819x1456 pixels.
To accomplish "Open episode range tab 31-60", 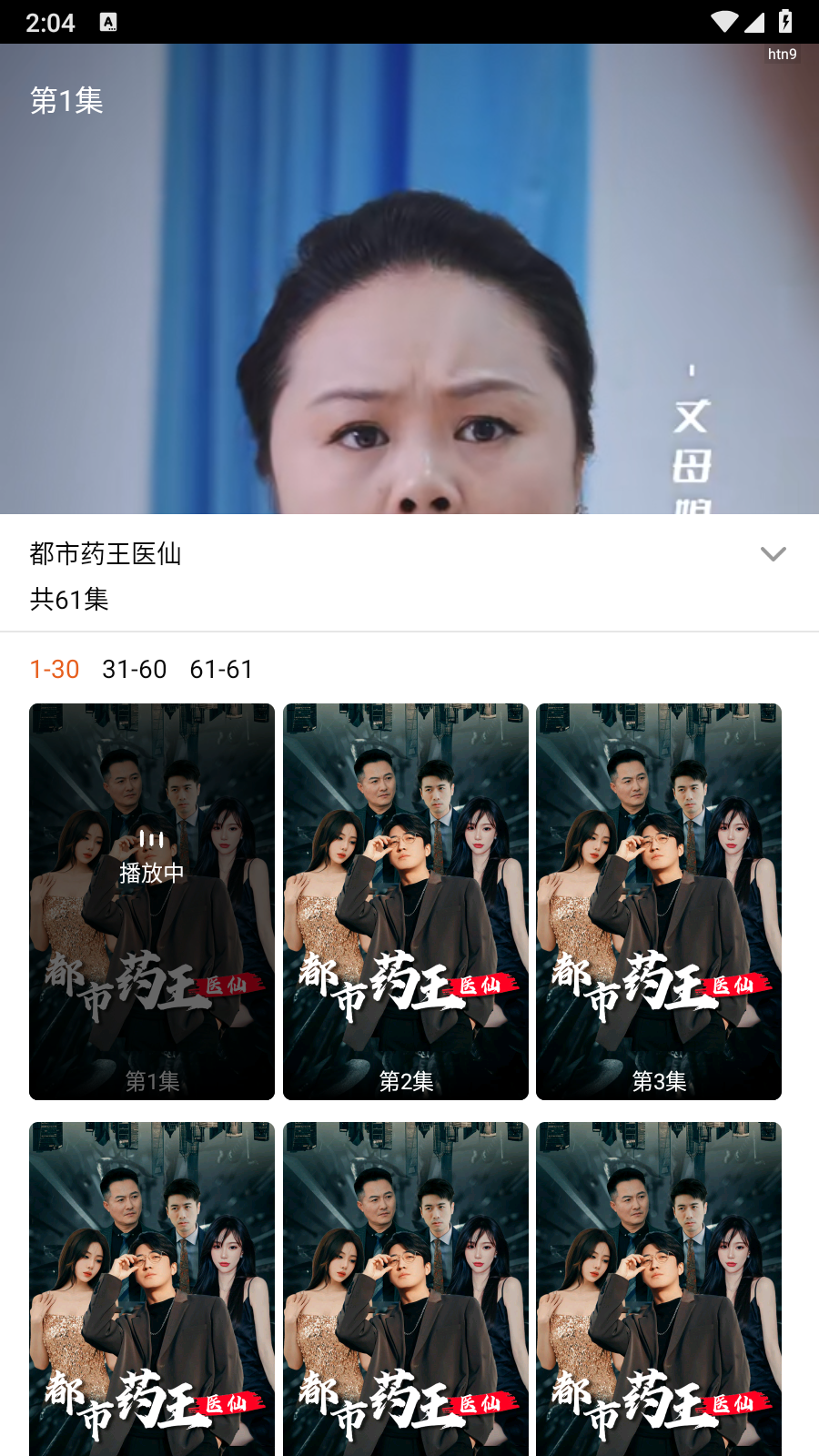I will tap(135, 670).
